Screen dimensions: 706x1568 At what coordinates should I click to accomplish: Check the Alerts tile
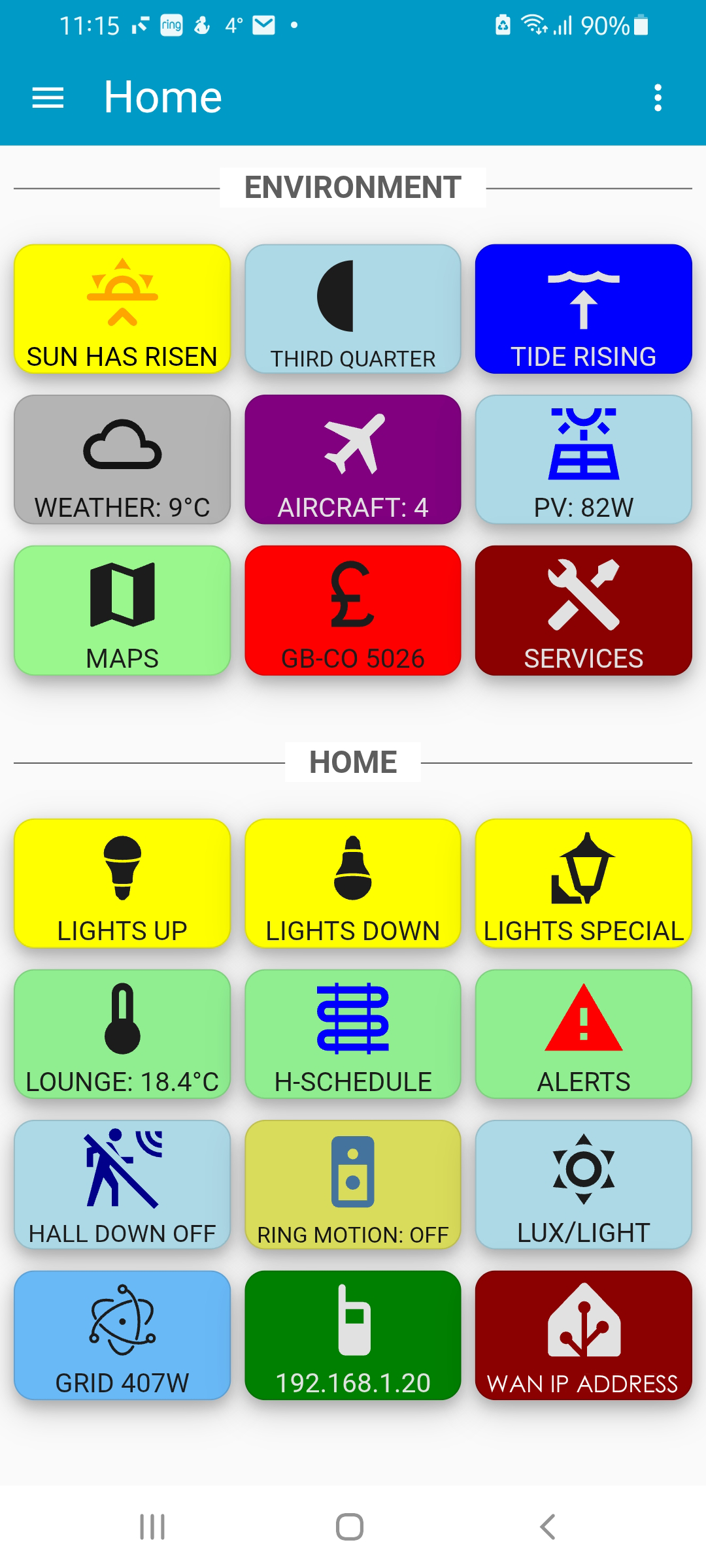tap(583, 1034)
